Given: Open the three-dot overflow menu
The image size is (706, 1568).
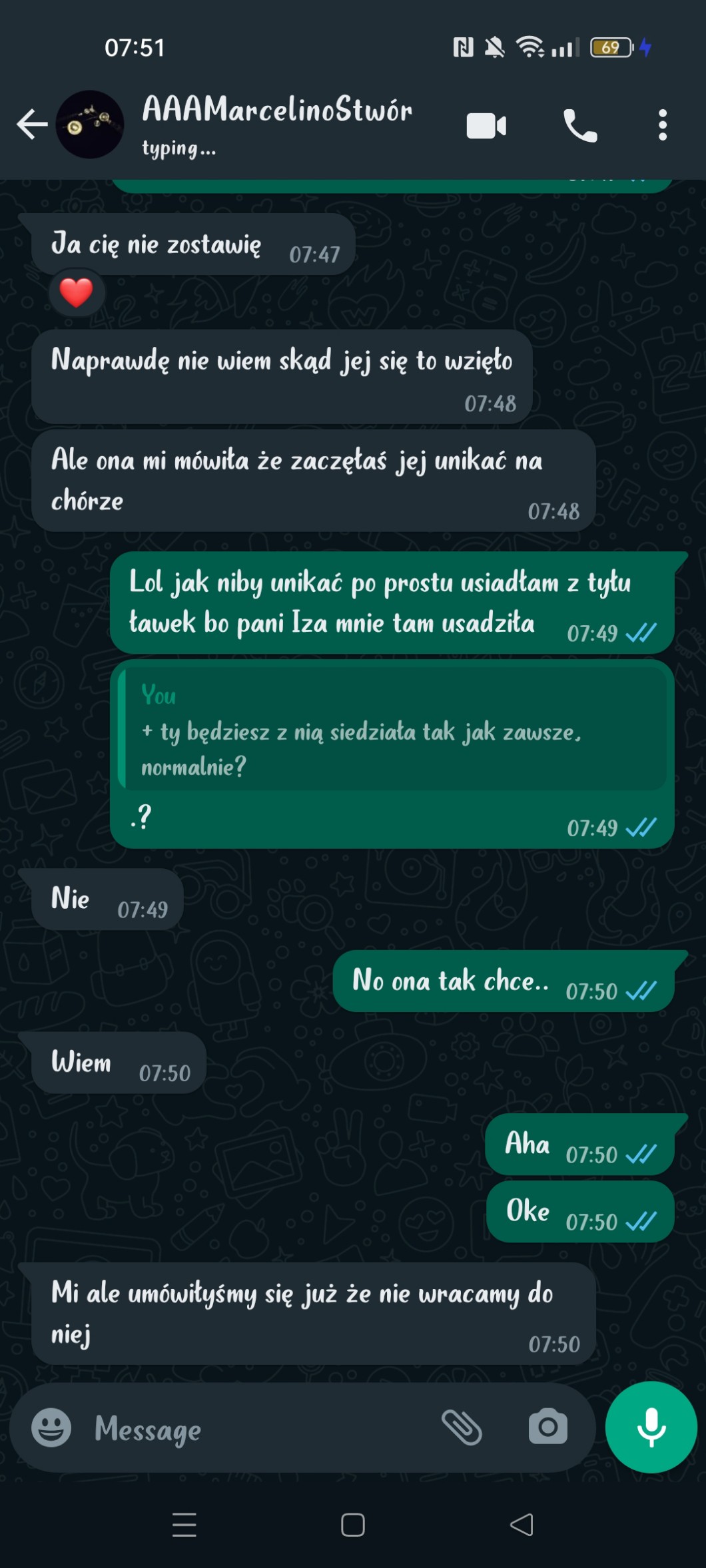Looking at the screenshot, I should point(662,125).
